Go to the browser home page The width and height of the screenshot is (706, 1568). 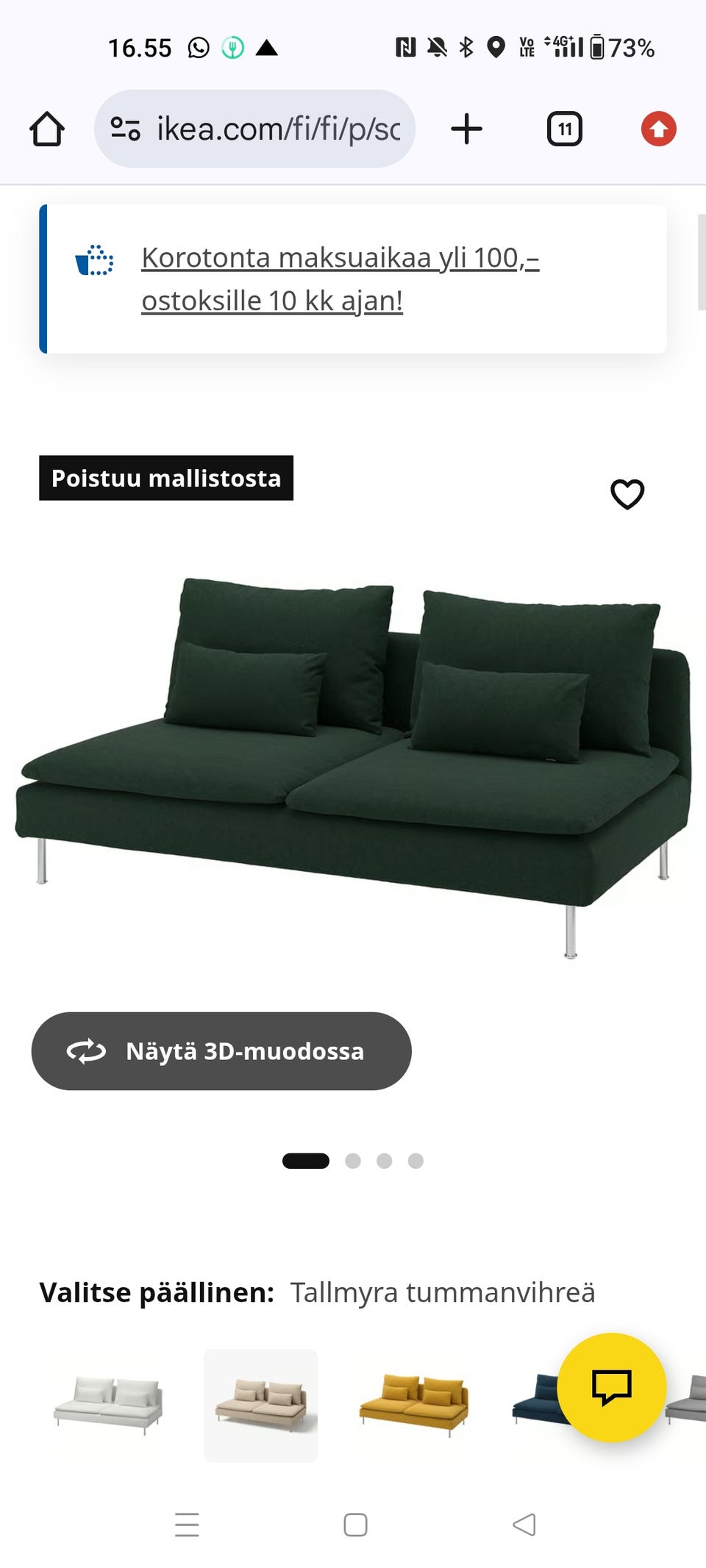(x=47, y=129)
